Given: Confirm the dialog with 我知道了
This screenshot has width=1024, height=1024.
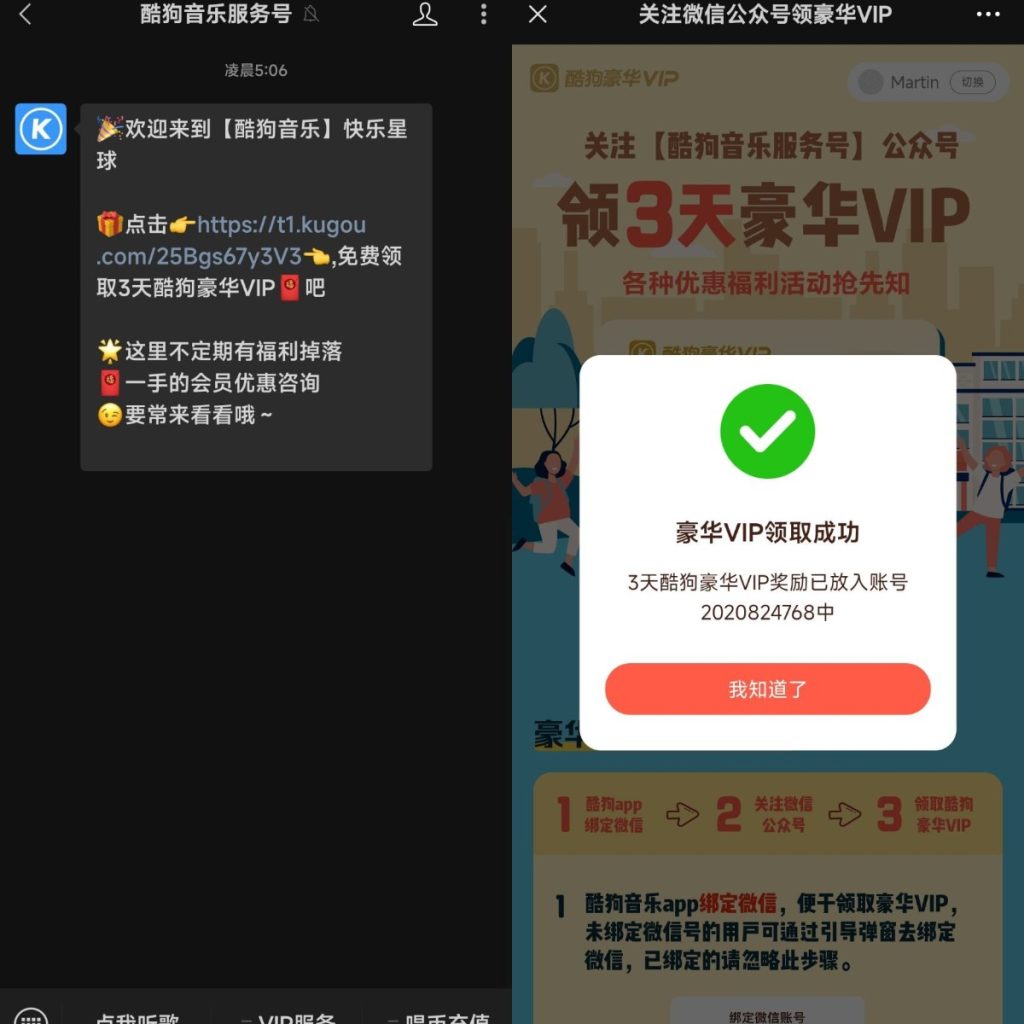Looking at the screenshot, I should pyautogui.click(x=767, y=689).
